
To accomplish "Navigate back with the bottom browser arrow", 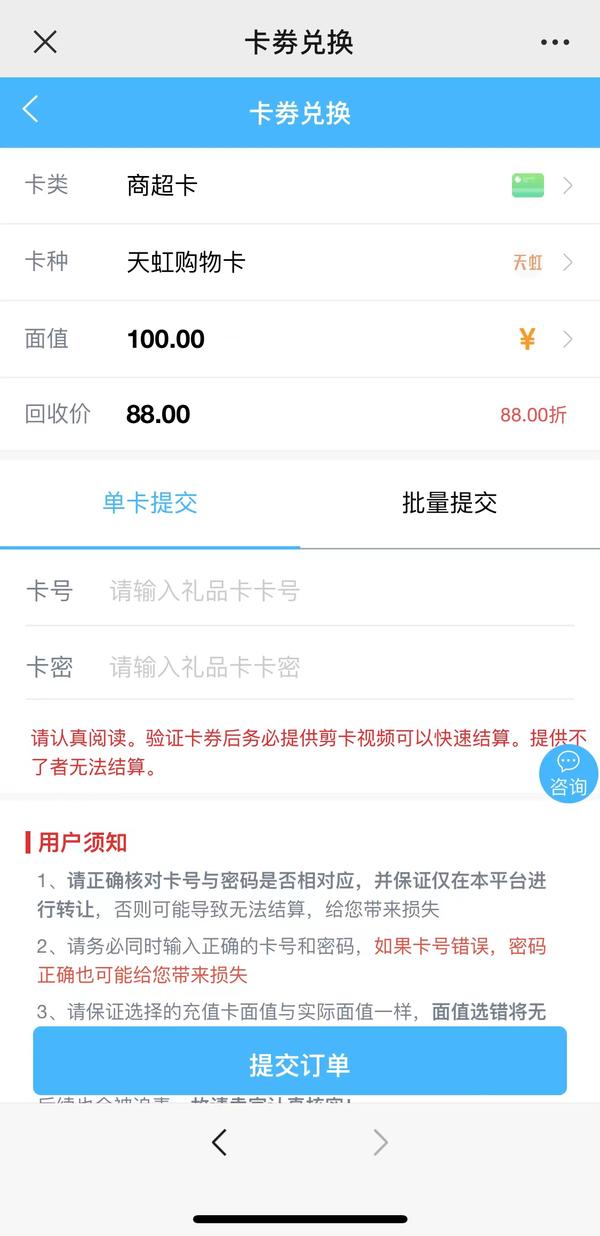I will (x=219, y=1142).
